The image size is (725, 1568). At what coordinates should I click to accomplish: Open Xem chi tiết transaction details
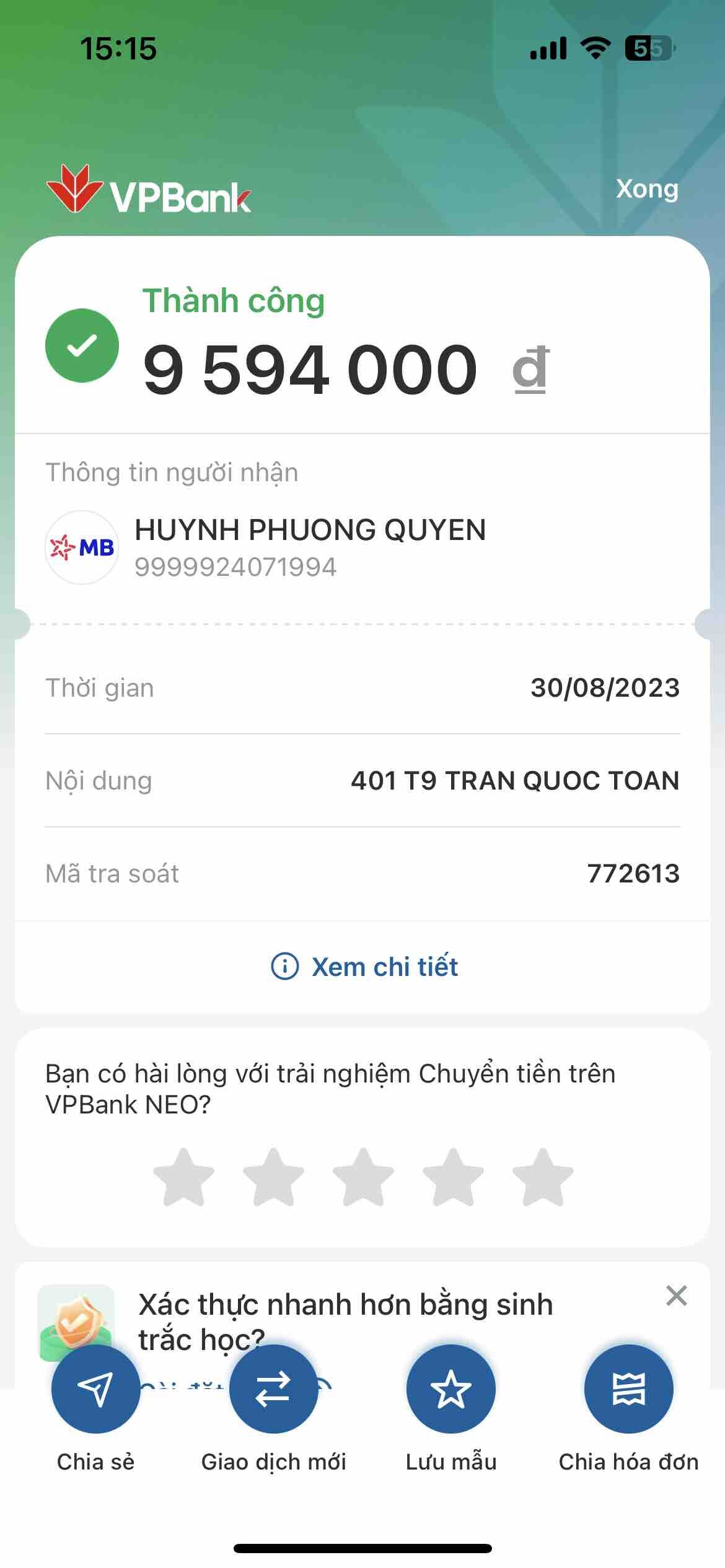pyautogui.click(x=364, y=967)
